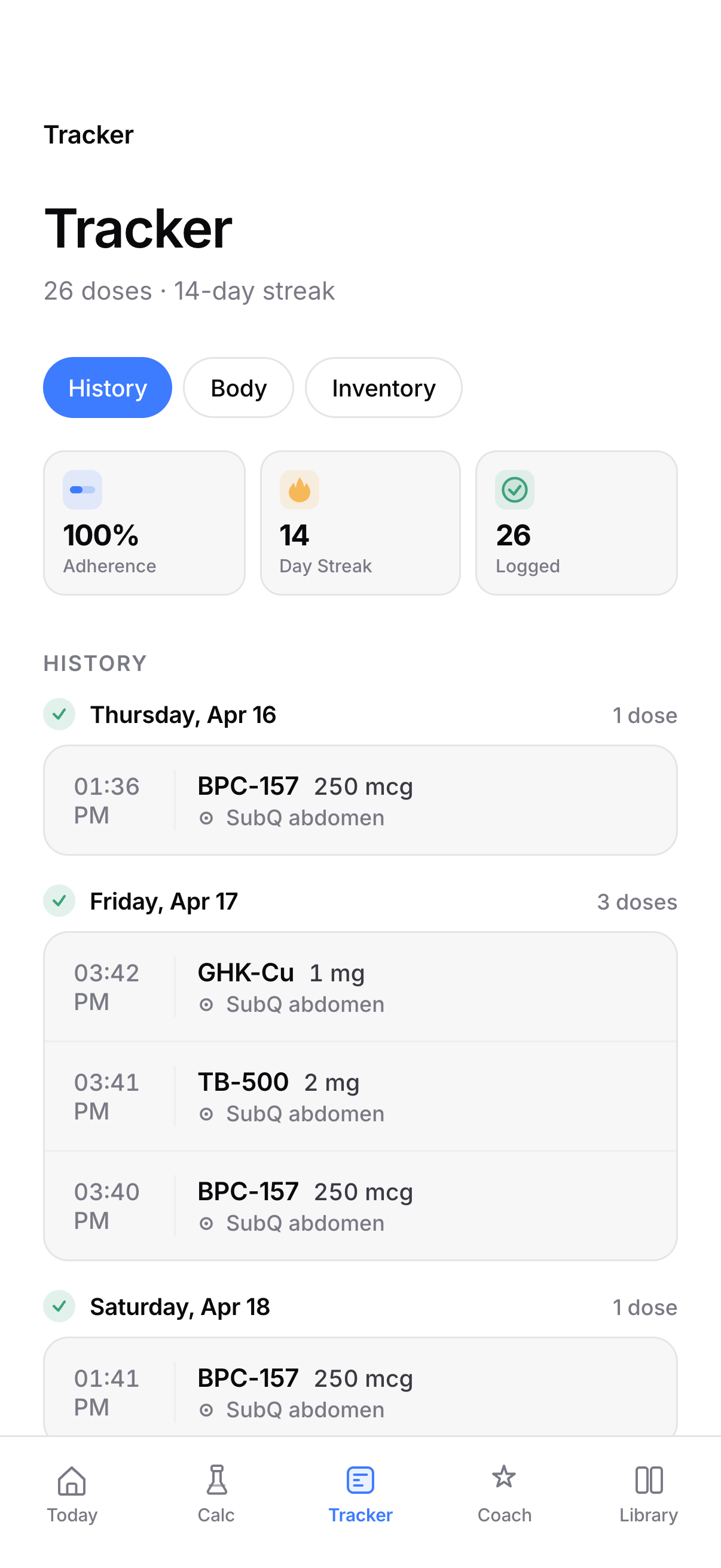Tap the 14 Day Streak card
Screen dimensions: 721x1568
point(360,522)
